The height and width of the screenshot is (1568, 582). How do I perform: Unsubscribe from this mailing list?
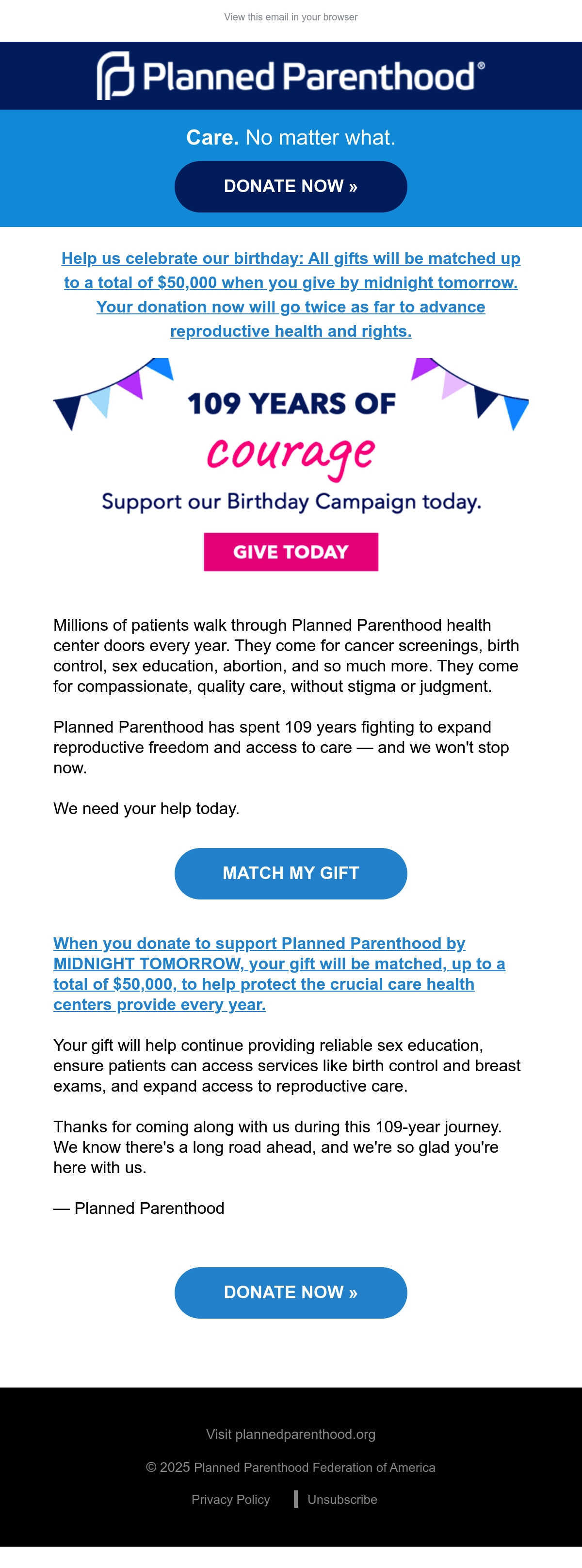(342, 1499)
